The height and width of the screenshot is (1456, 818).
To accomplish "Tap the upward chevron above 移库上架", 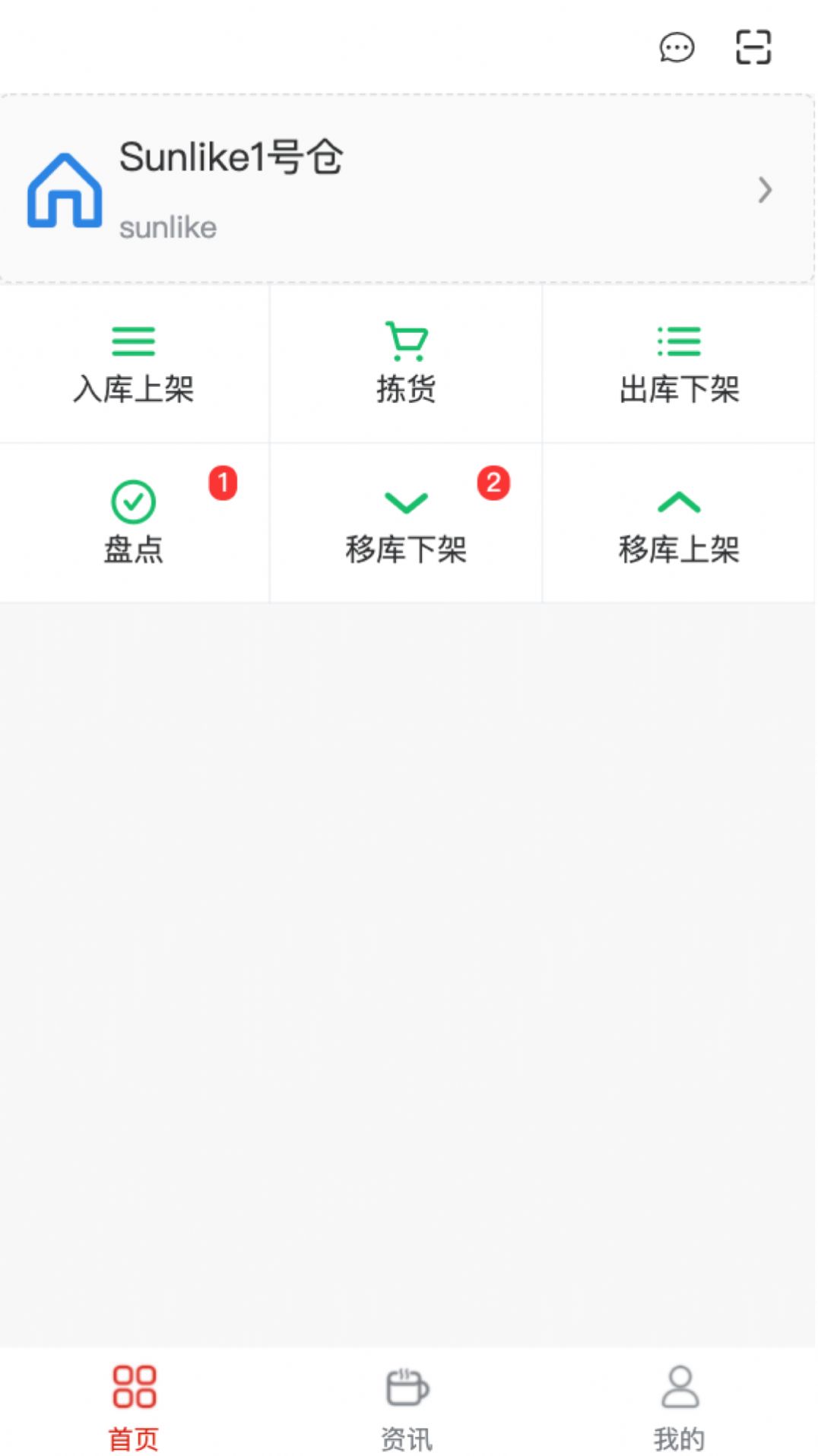I will (x=679, y=502).
